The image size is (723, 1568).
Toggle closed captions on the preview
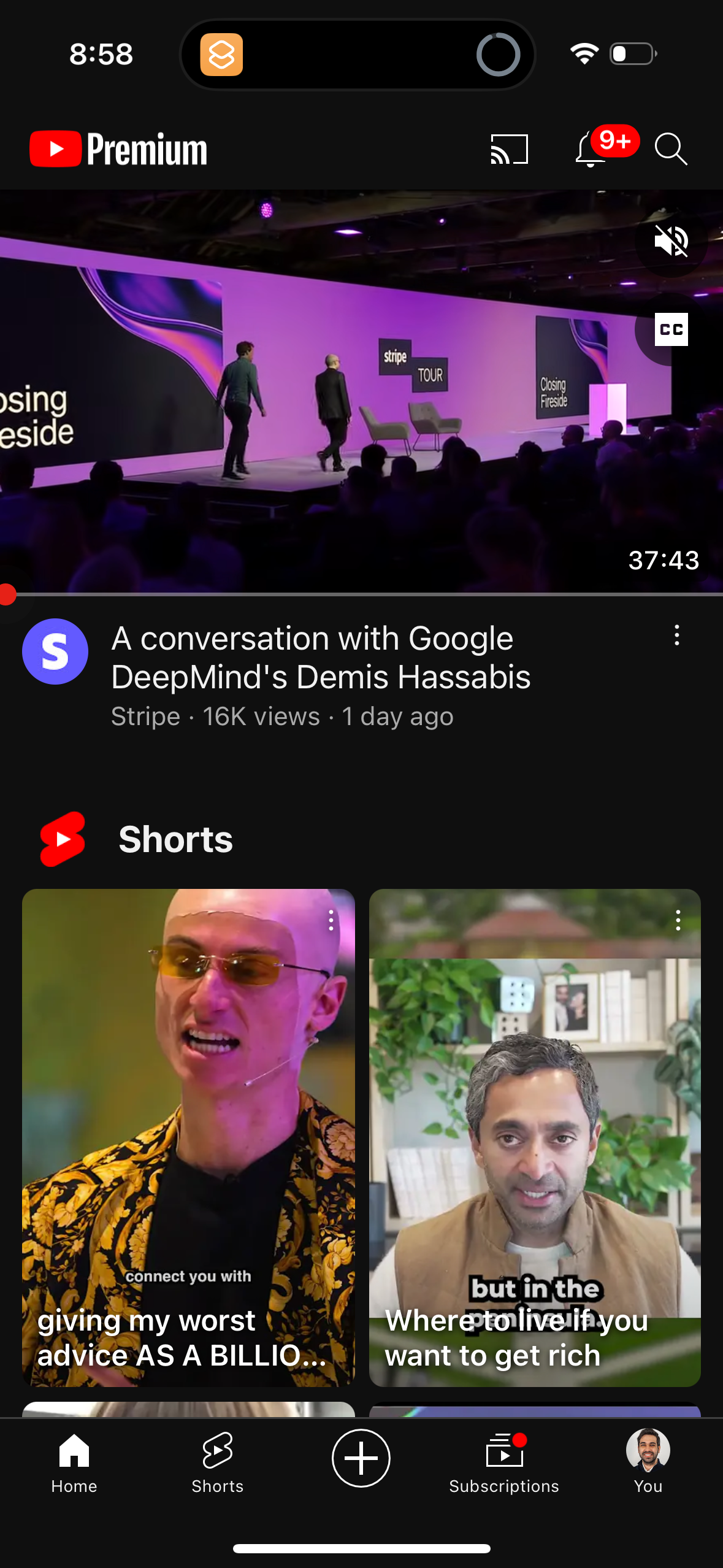click(670, 329)
